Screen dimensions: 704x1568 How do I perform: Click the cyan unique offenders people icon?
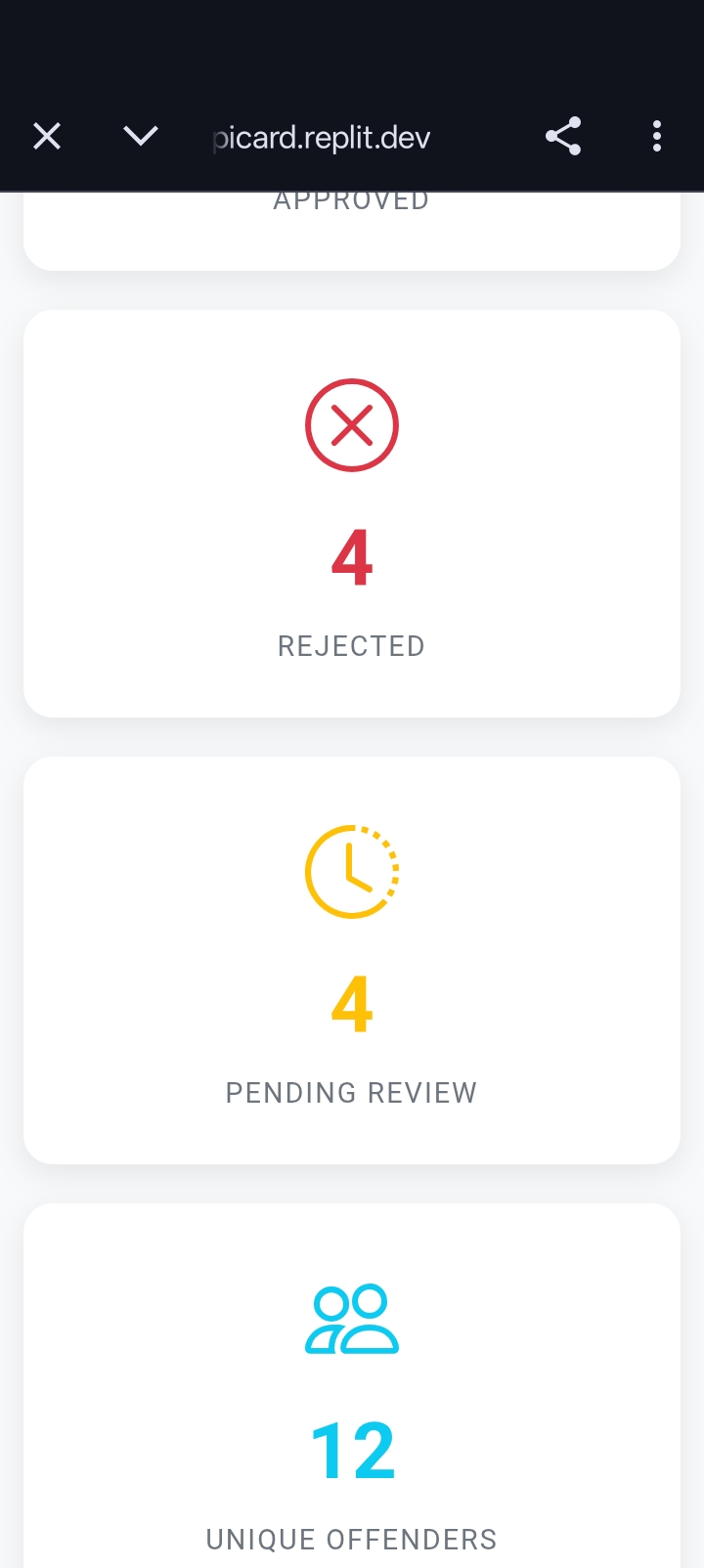pos(351,1318)
